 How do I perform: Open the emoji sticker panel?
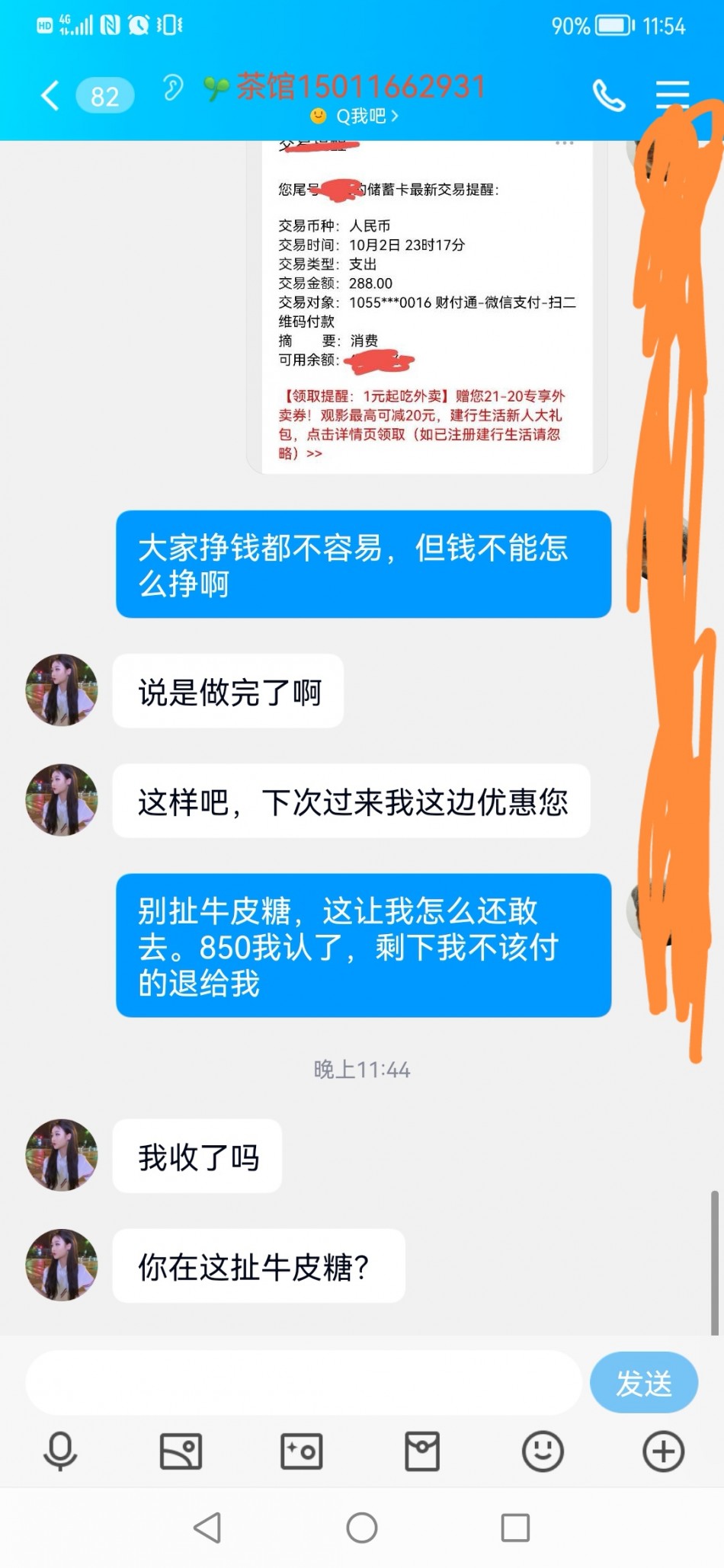click(543, 1451)
